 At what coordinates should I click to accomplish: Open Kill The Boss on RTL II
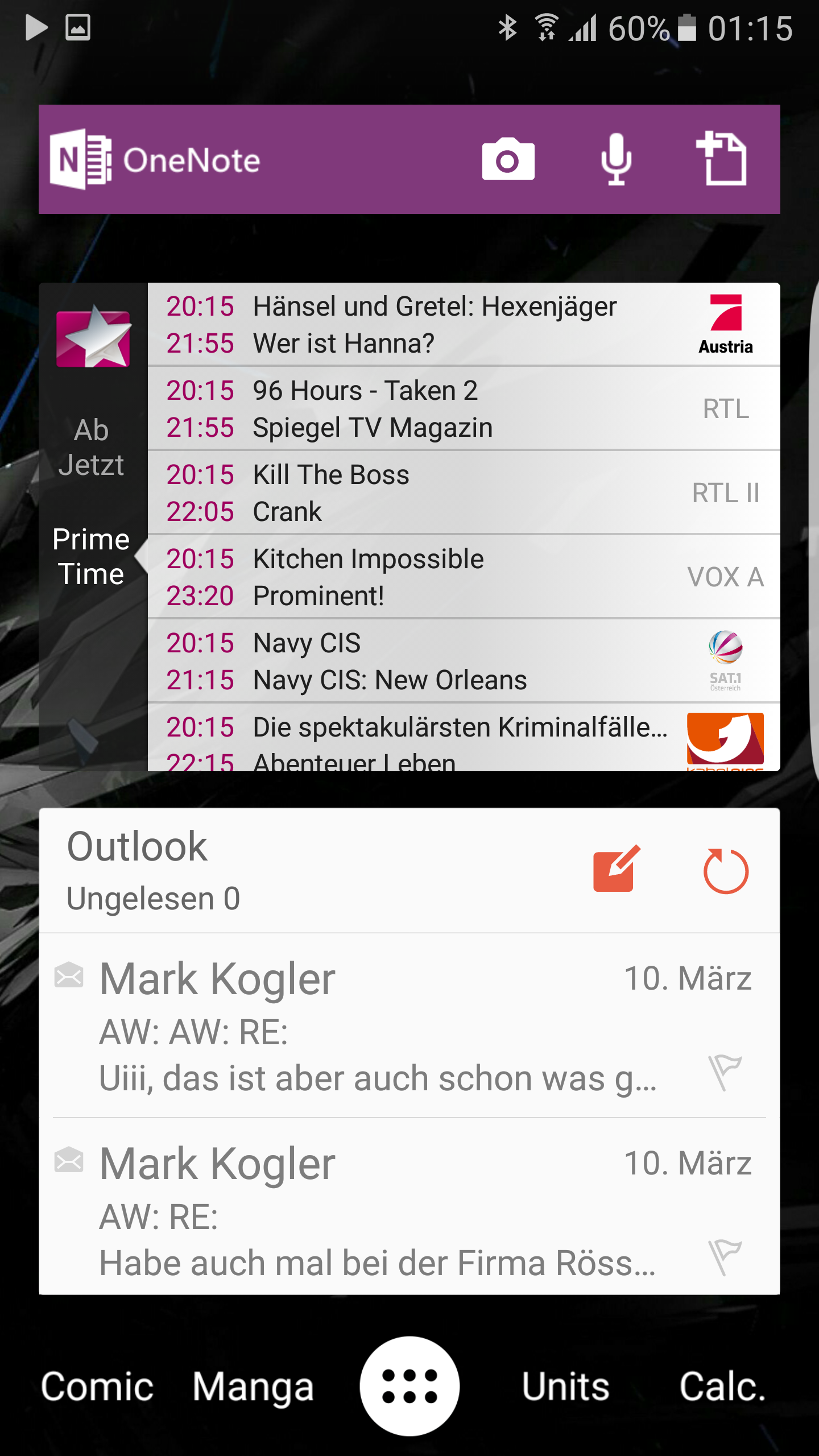(464, 493)
